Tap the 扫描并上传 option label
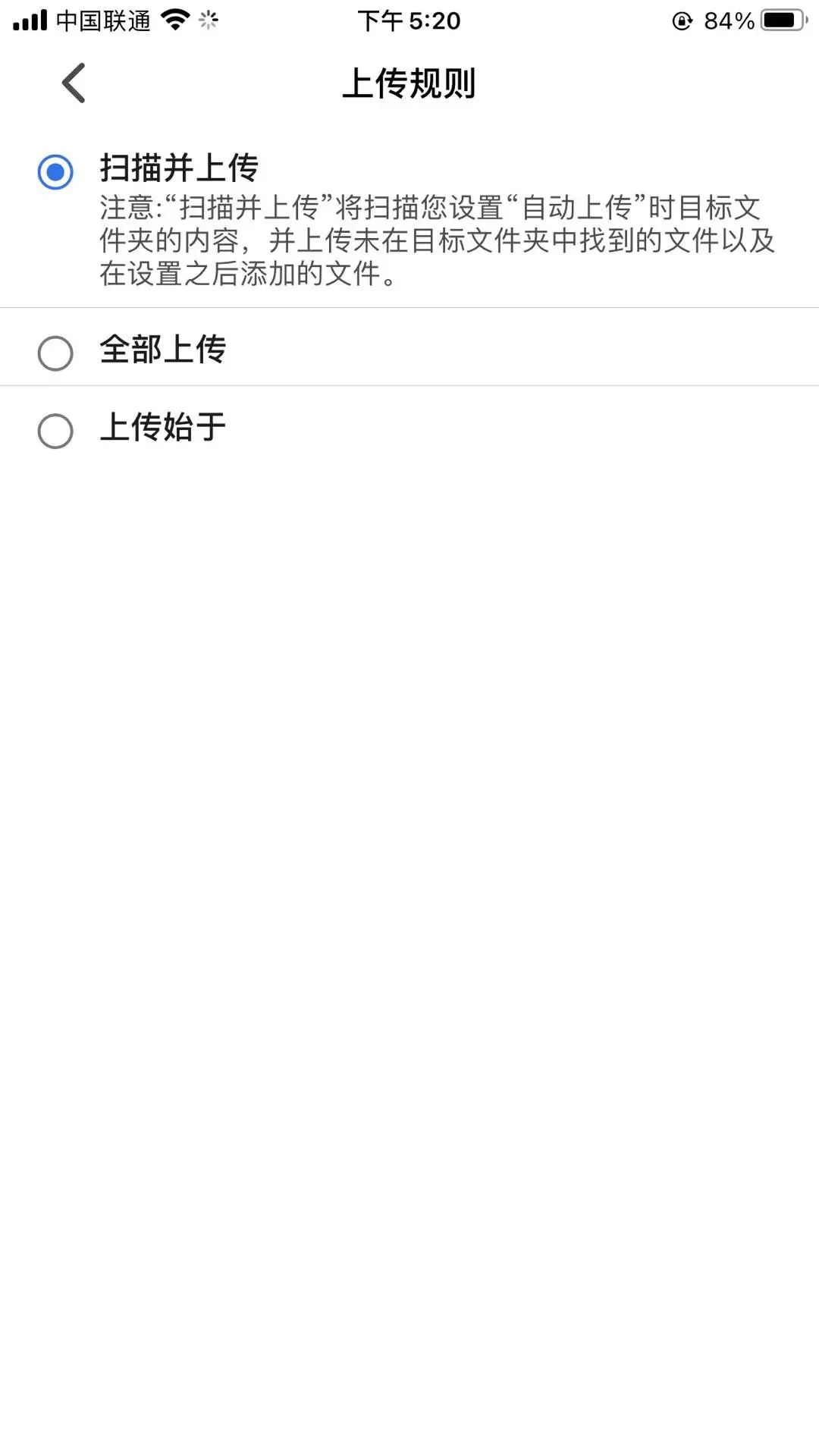The width and height of the screenshot is (819, 1456). [179, 168]
